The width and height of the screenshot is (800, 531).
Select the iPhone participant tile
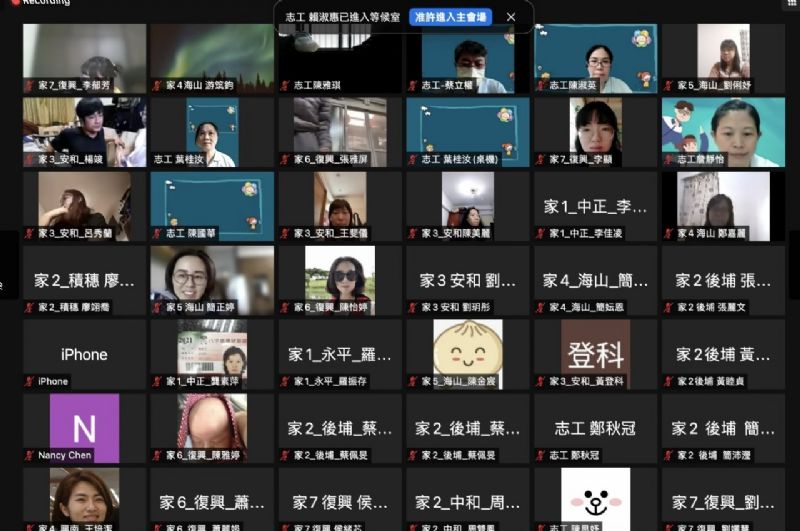coord(84,354)
